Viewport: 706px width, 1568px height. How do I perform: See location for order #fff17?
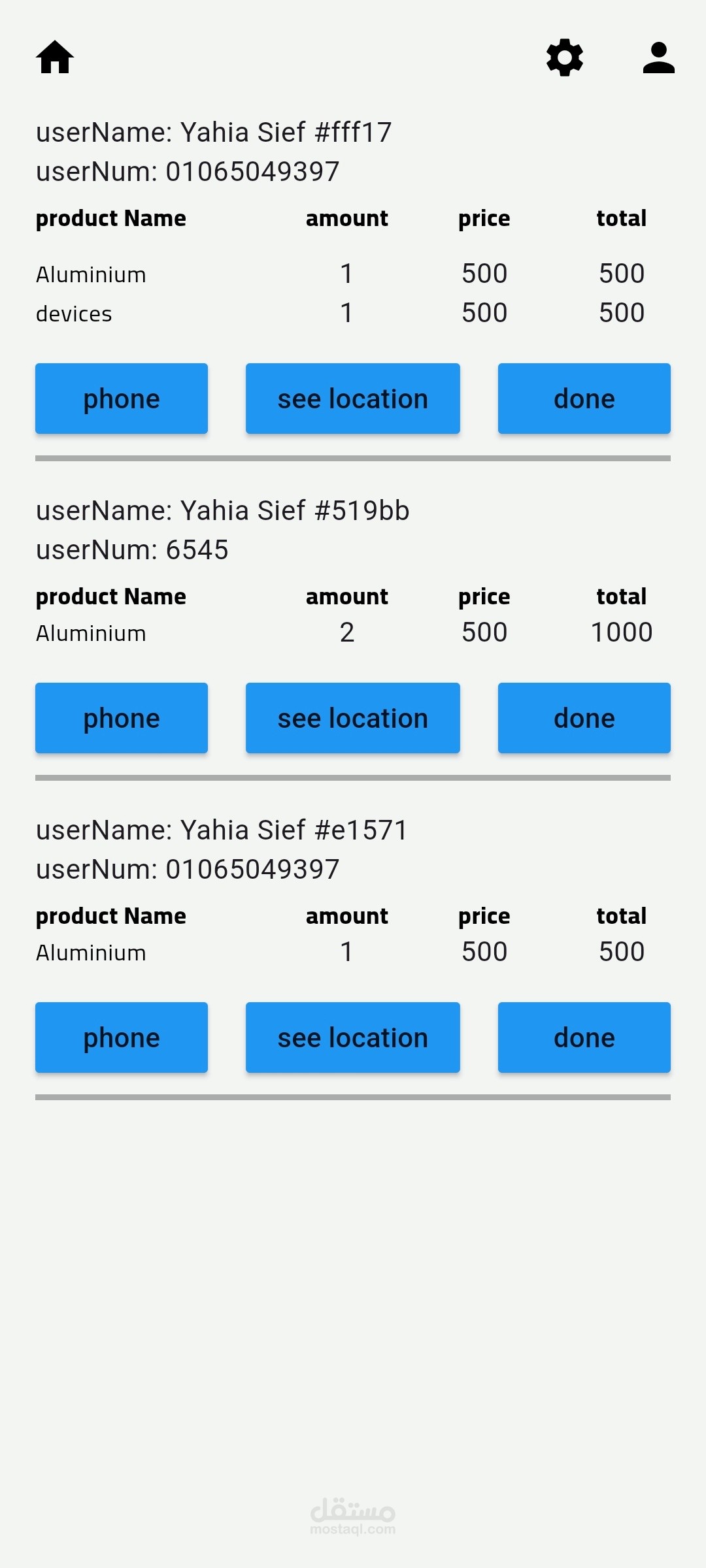(x=353, y=399)
